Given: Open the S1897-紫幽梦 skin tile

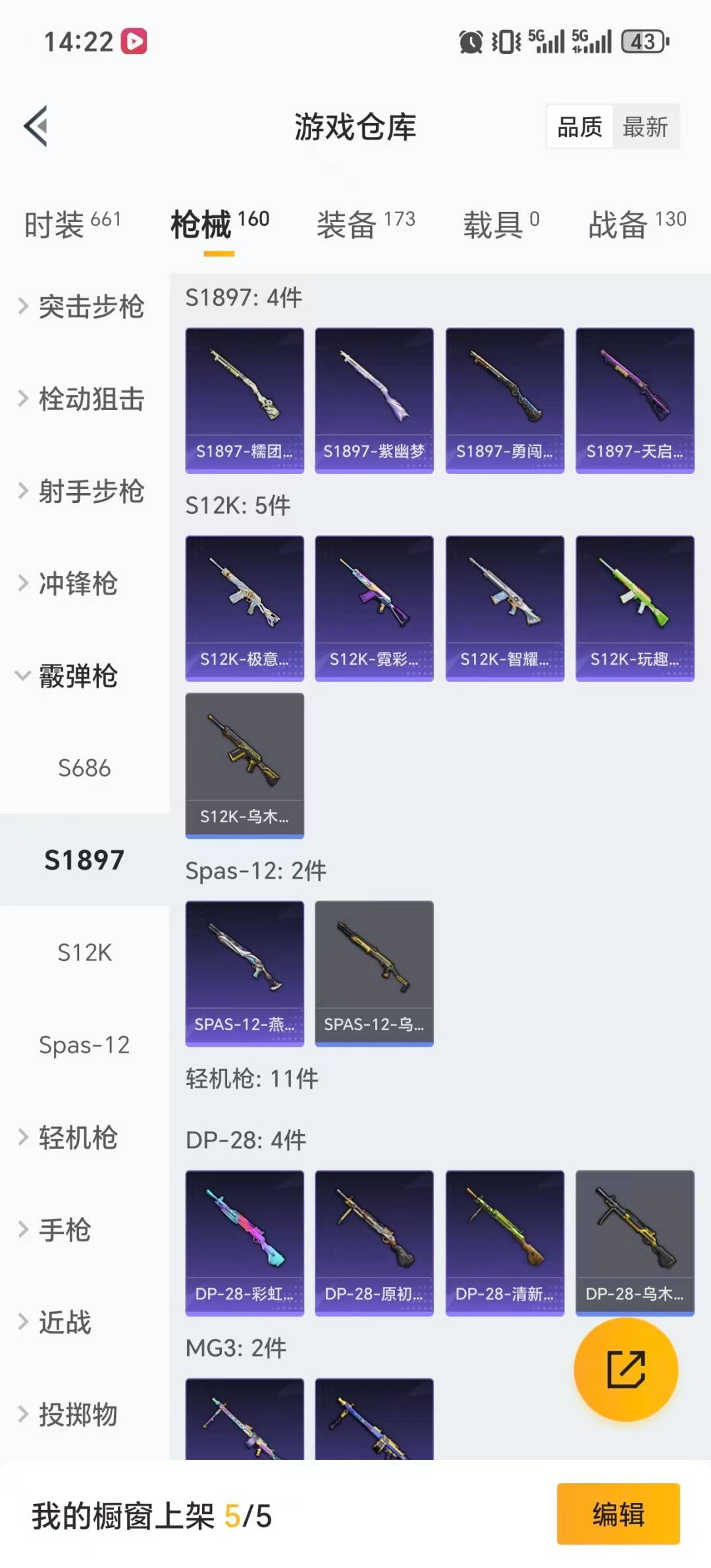Looking at the screenshot, I should [374, 400].
